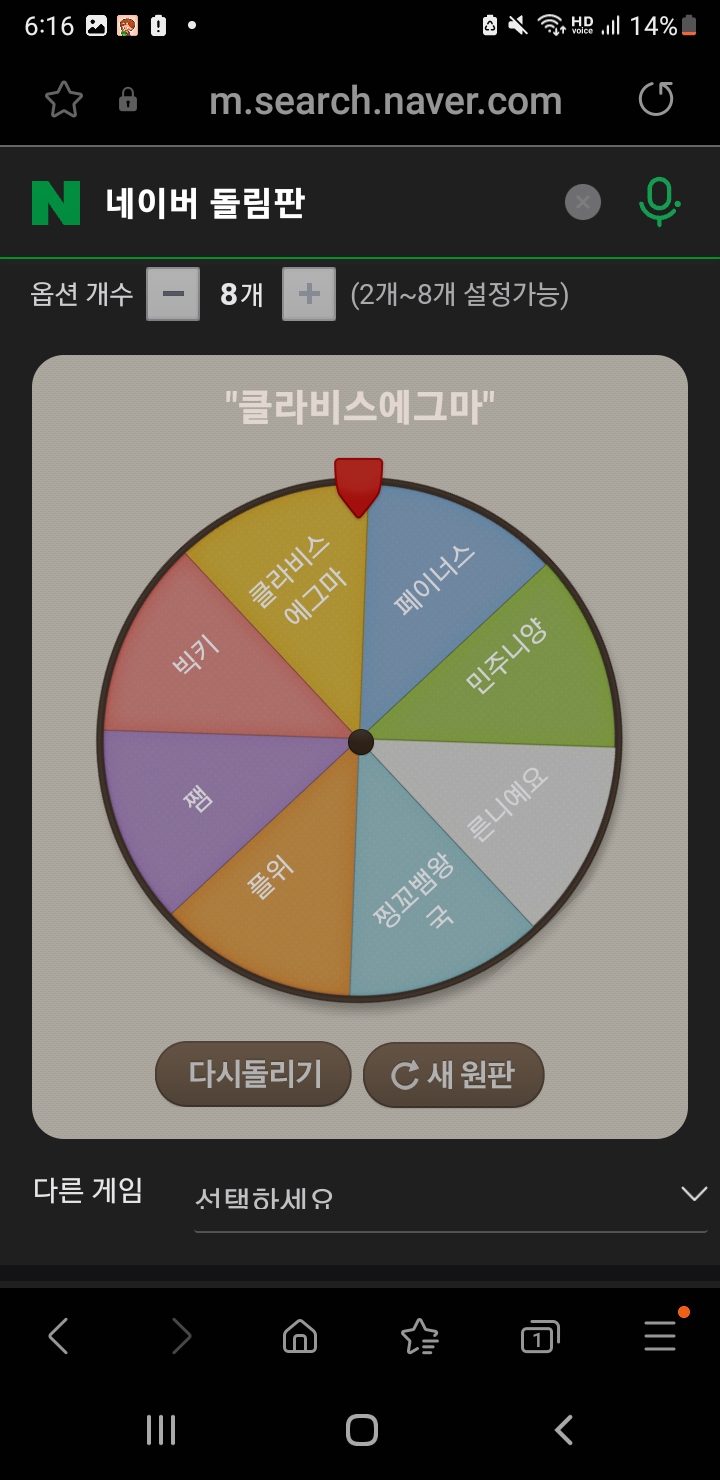
Task: Open the browser bookmarks list
Action: pos(419,1336)
